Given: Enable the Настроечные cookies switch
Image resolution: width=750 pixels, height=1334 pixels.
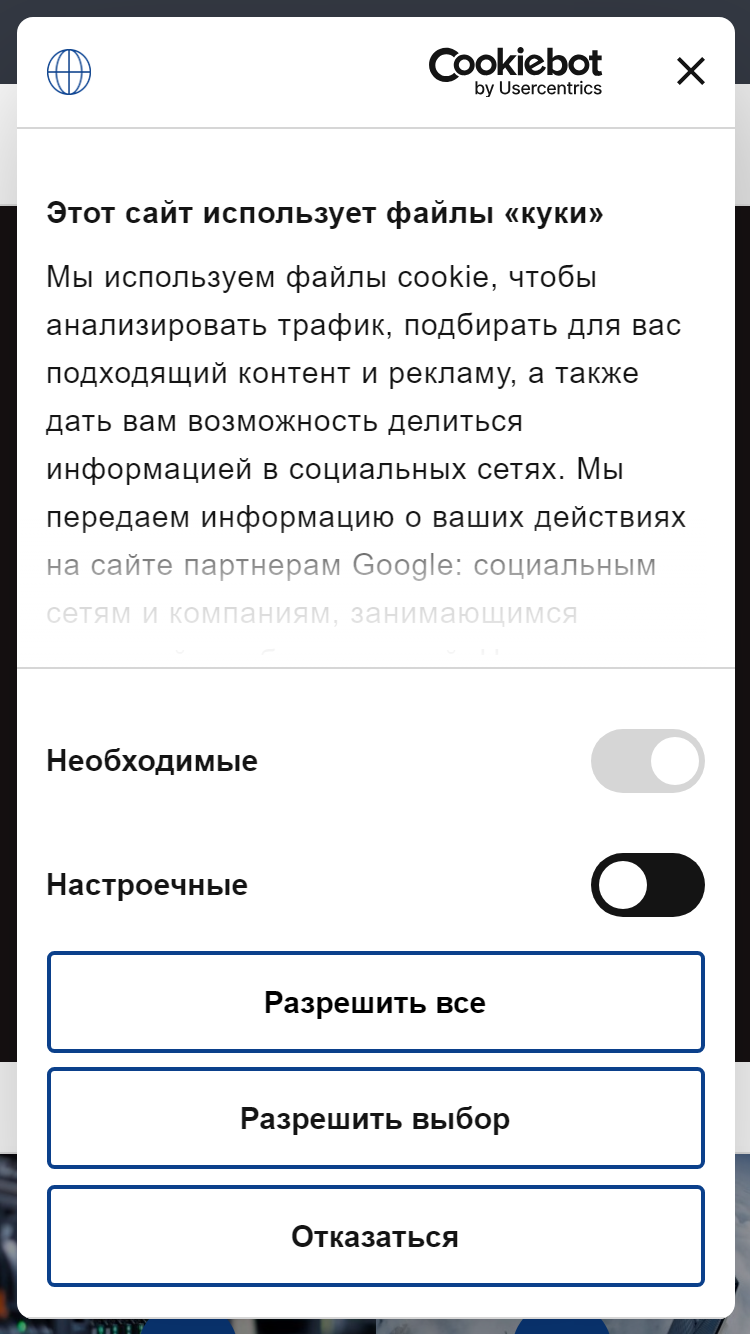Looking at the screenshot, I should pyautogui.click(x=648, y=885).
